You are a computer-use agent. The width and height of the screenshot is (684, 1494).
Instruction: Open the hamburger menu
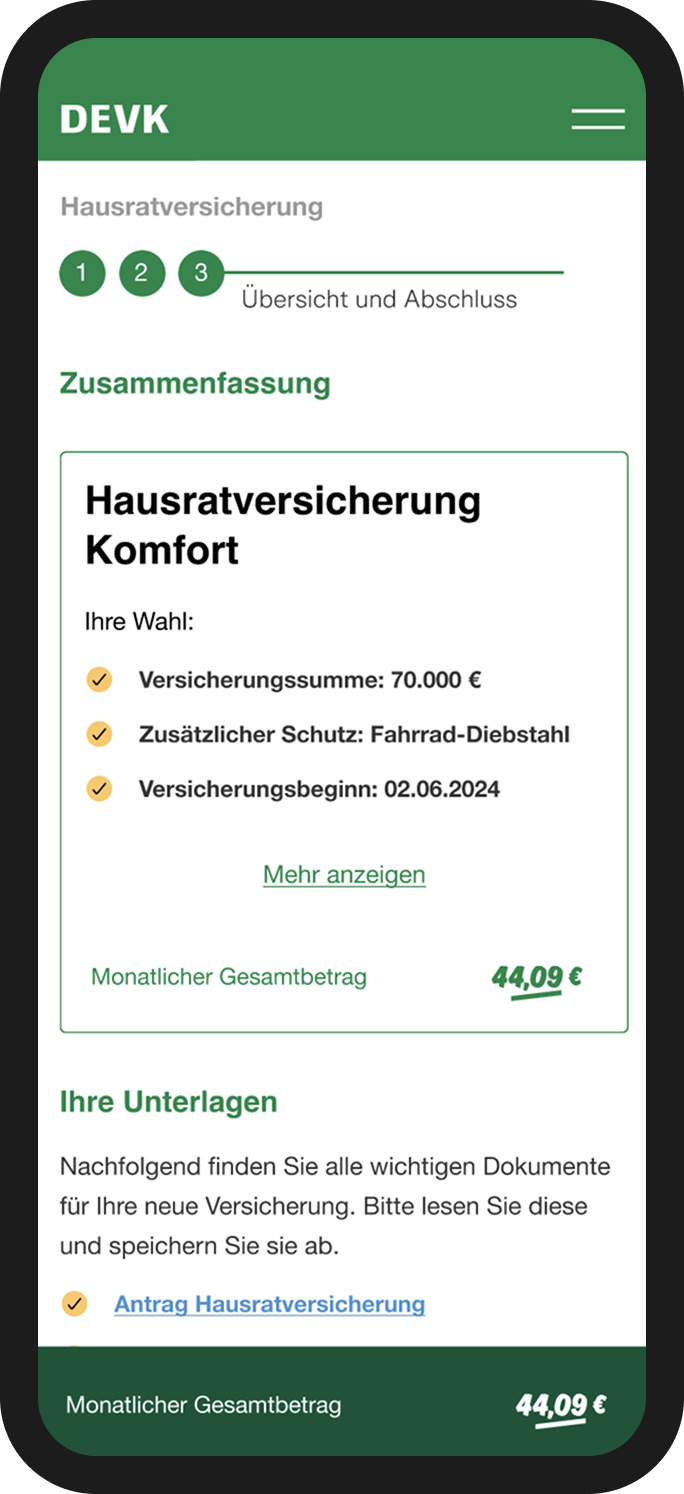[x=598, y=119]
